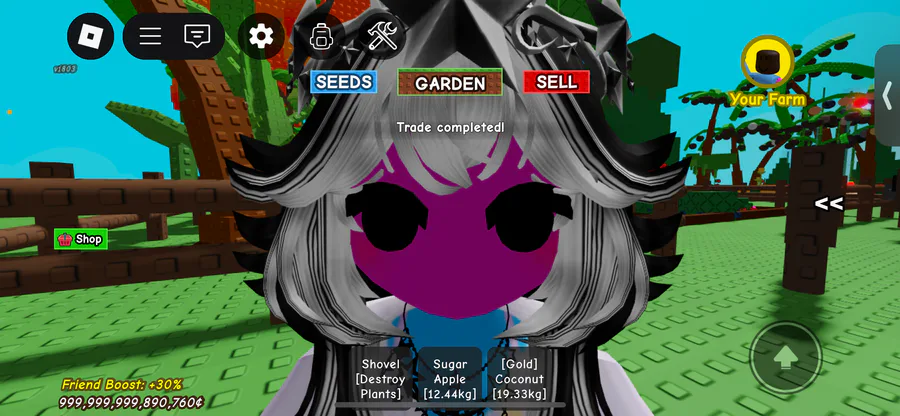Select the Sugar Apple hotbar slot

click(x=450, y=379)
